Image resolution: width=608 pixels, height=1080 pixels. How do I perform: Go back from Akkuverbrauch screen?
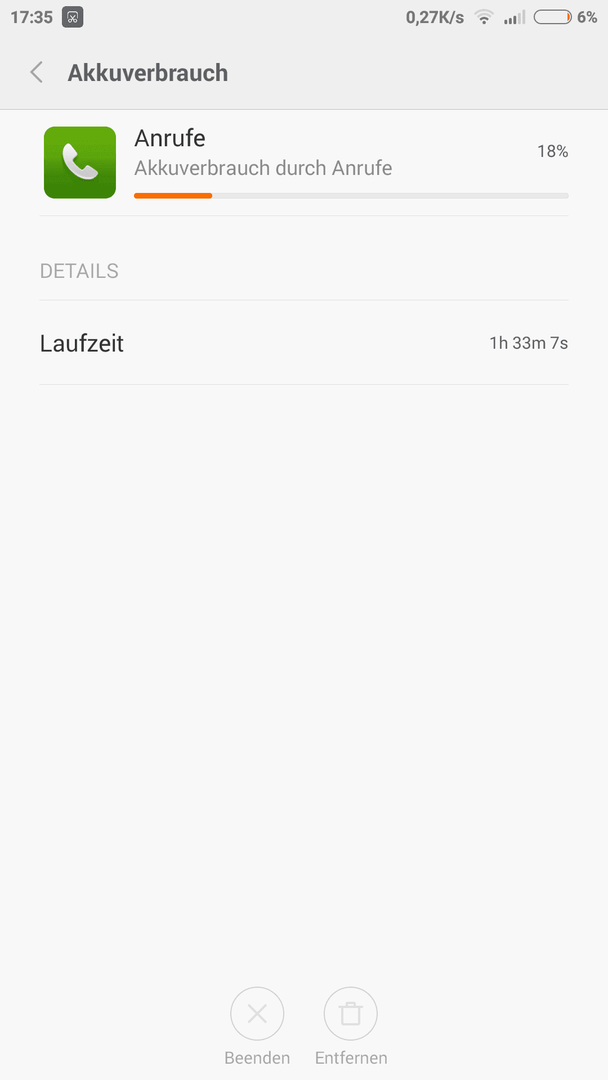36,72
